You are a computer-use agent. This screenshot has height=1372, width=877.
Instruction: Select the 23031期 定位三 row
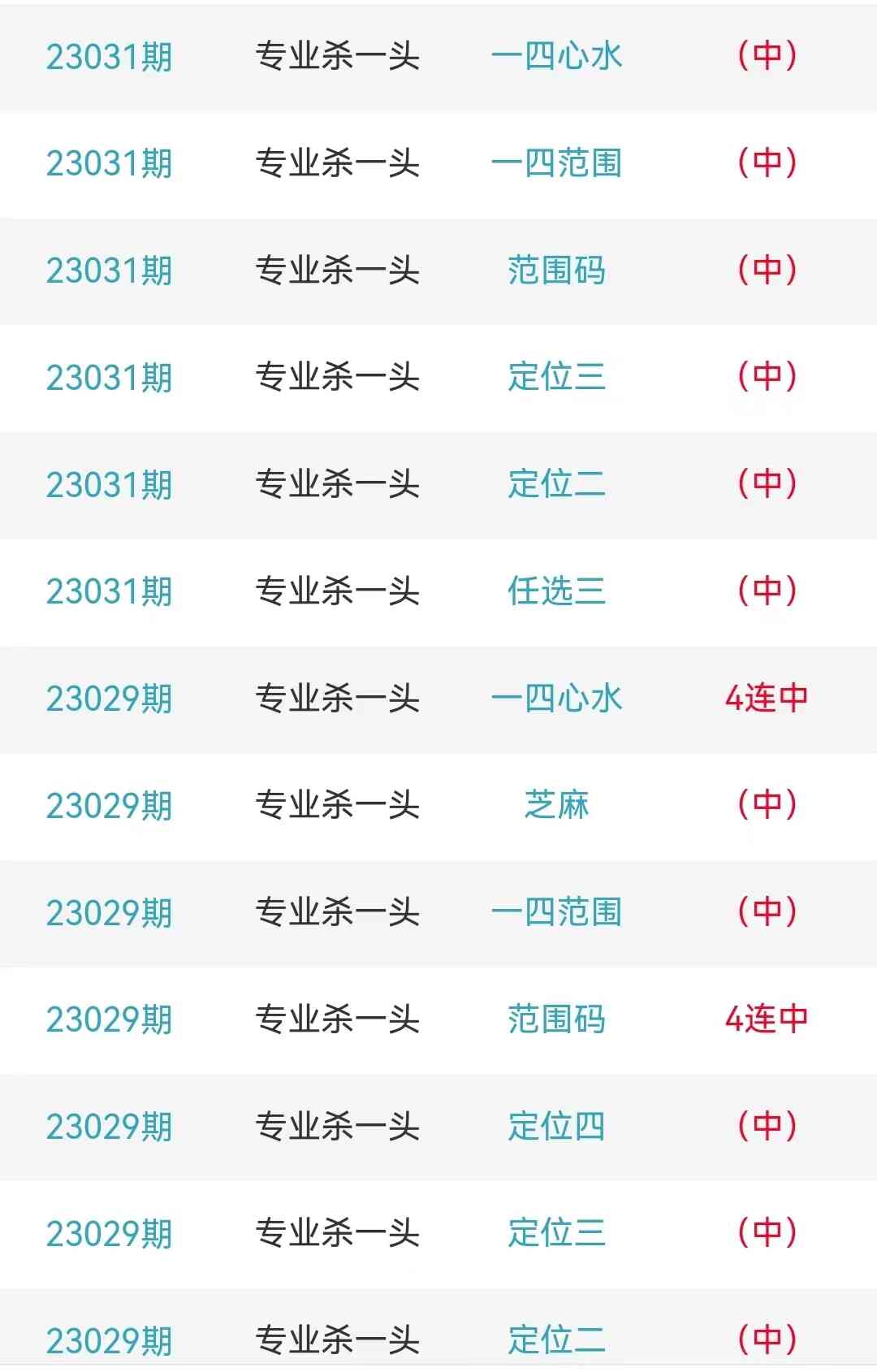(x=556, y=377)
